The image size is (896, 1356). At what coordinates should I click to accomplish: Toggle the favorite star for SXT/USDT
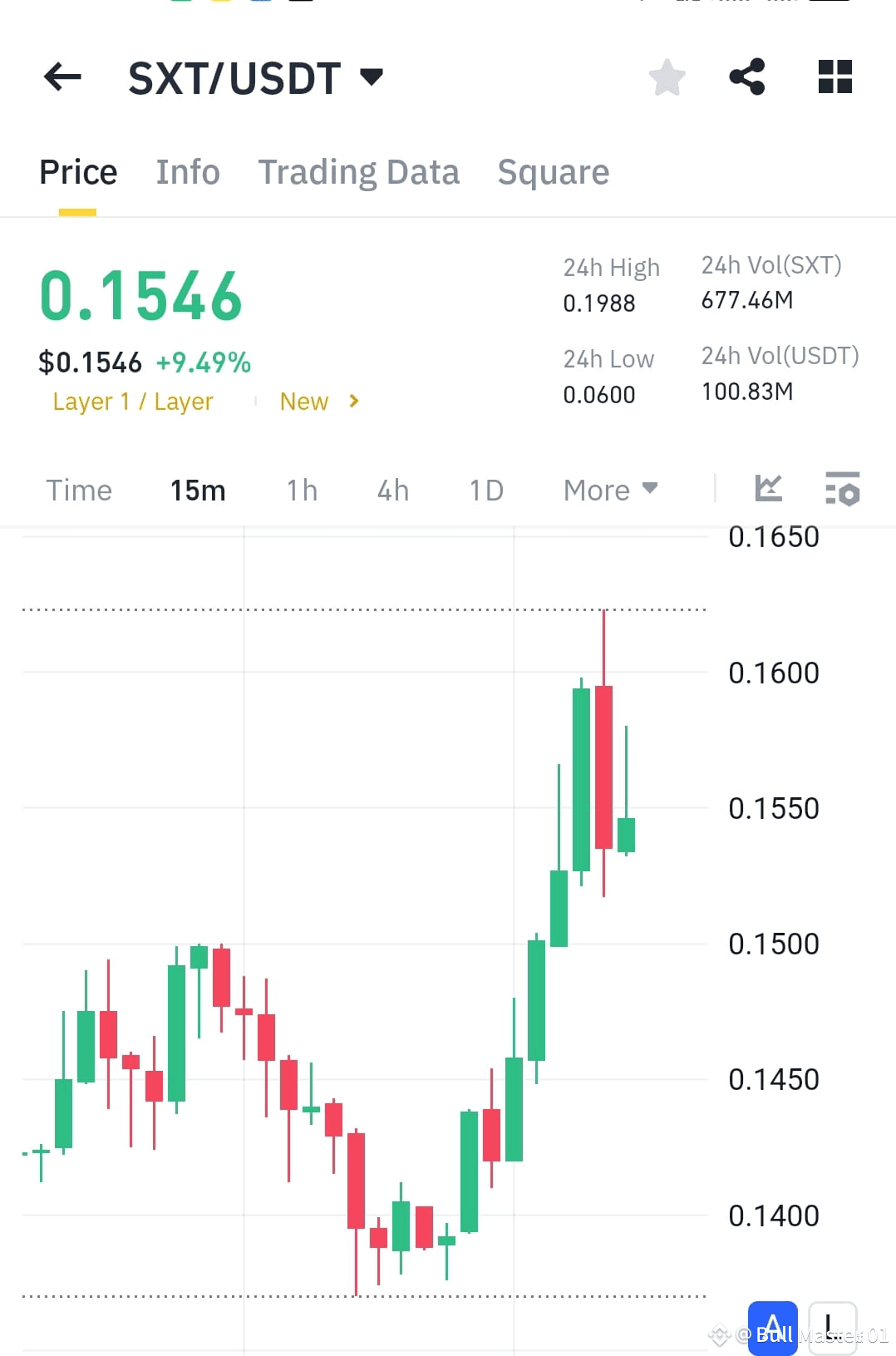(667, 76)
